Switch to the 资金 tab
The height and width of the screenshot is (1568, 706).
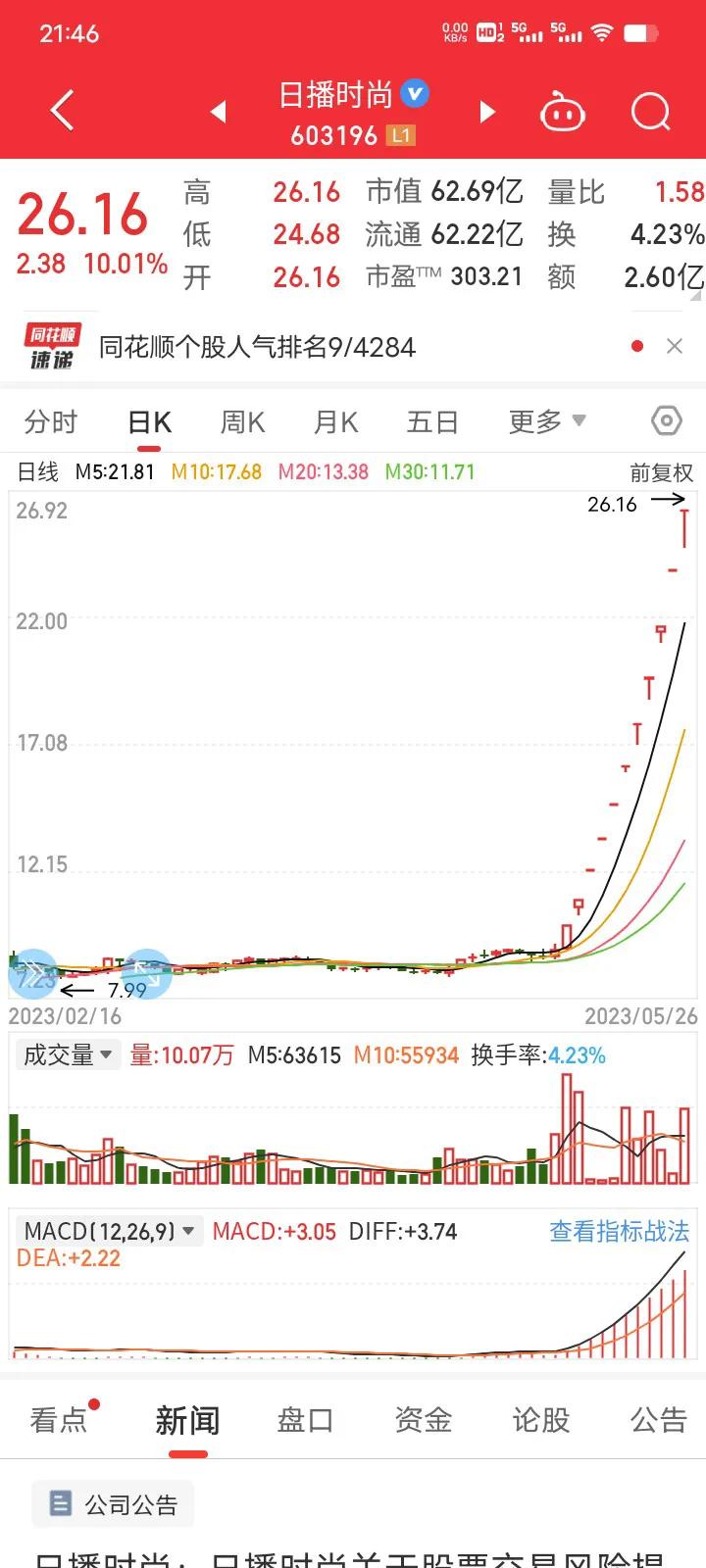tap(423, 1418)
